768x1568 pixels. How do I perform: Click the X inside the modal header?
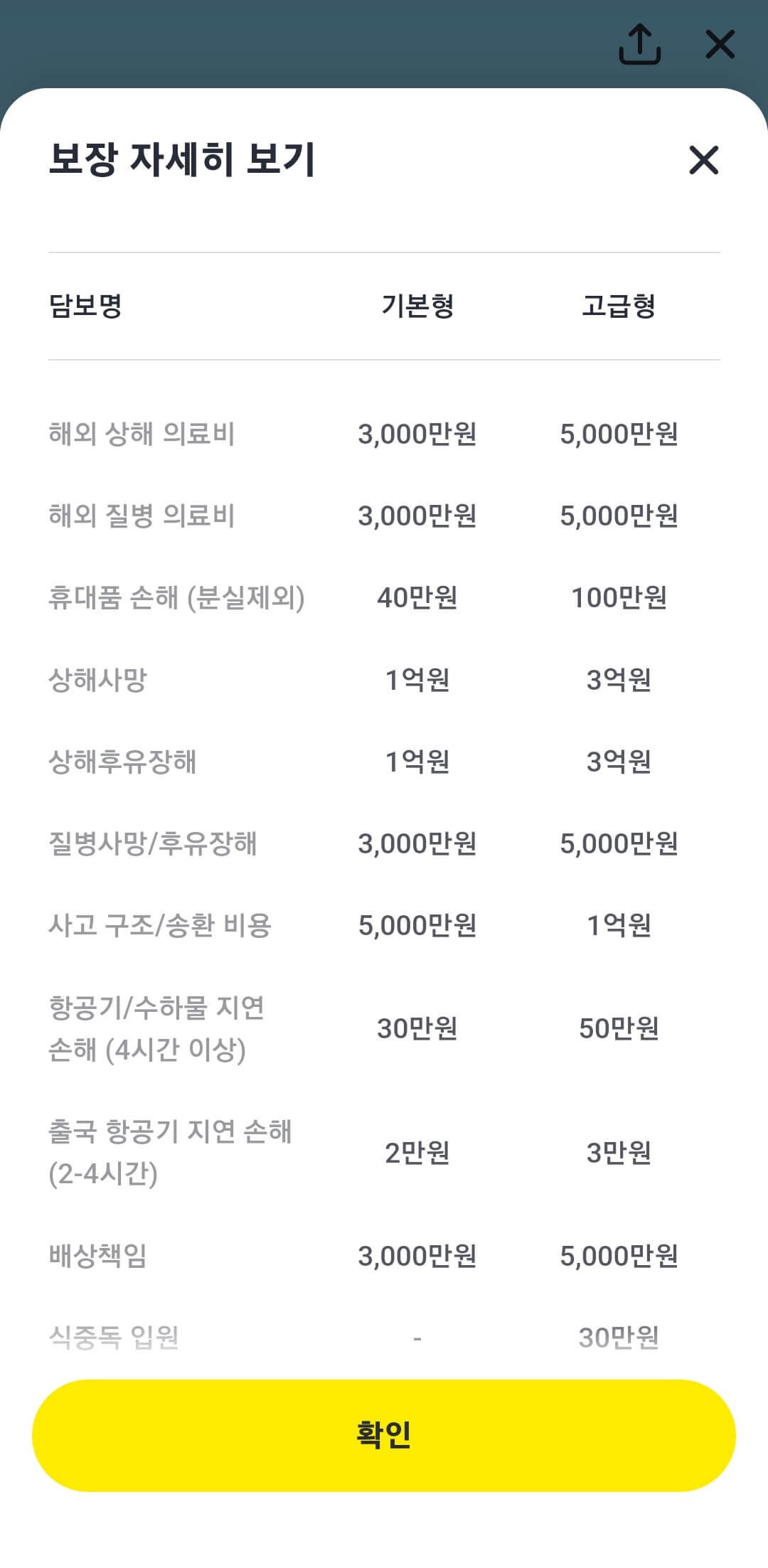(x=703, y=161)
